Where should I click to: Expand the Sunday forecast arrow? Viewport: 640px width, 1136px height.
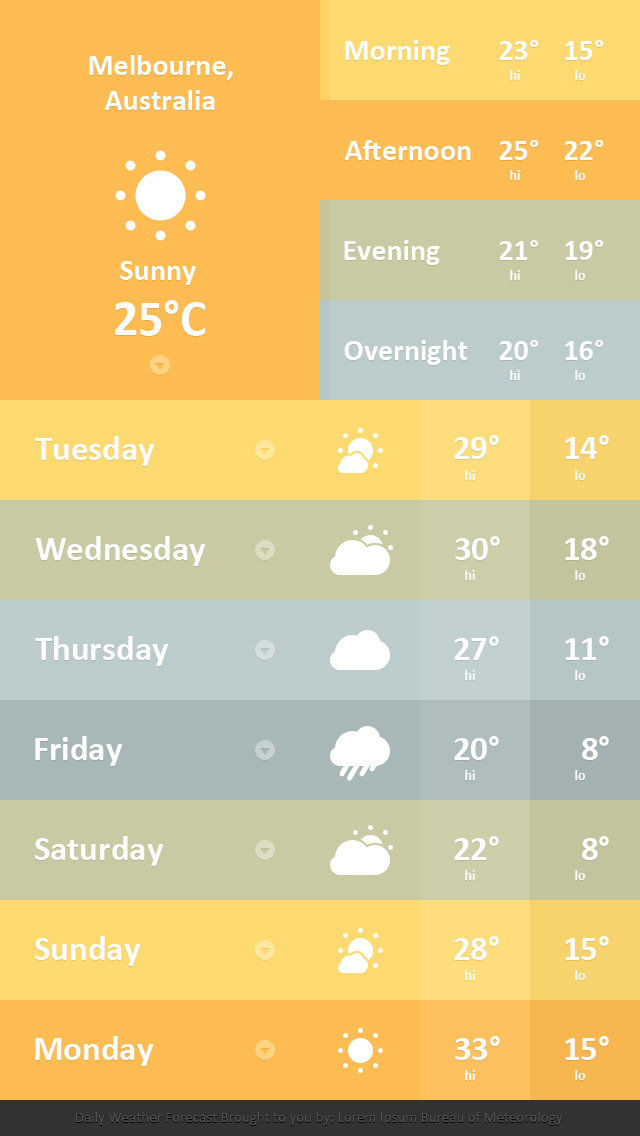[265, 950]
